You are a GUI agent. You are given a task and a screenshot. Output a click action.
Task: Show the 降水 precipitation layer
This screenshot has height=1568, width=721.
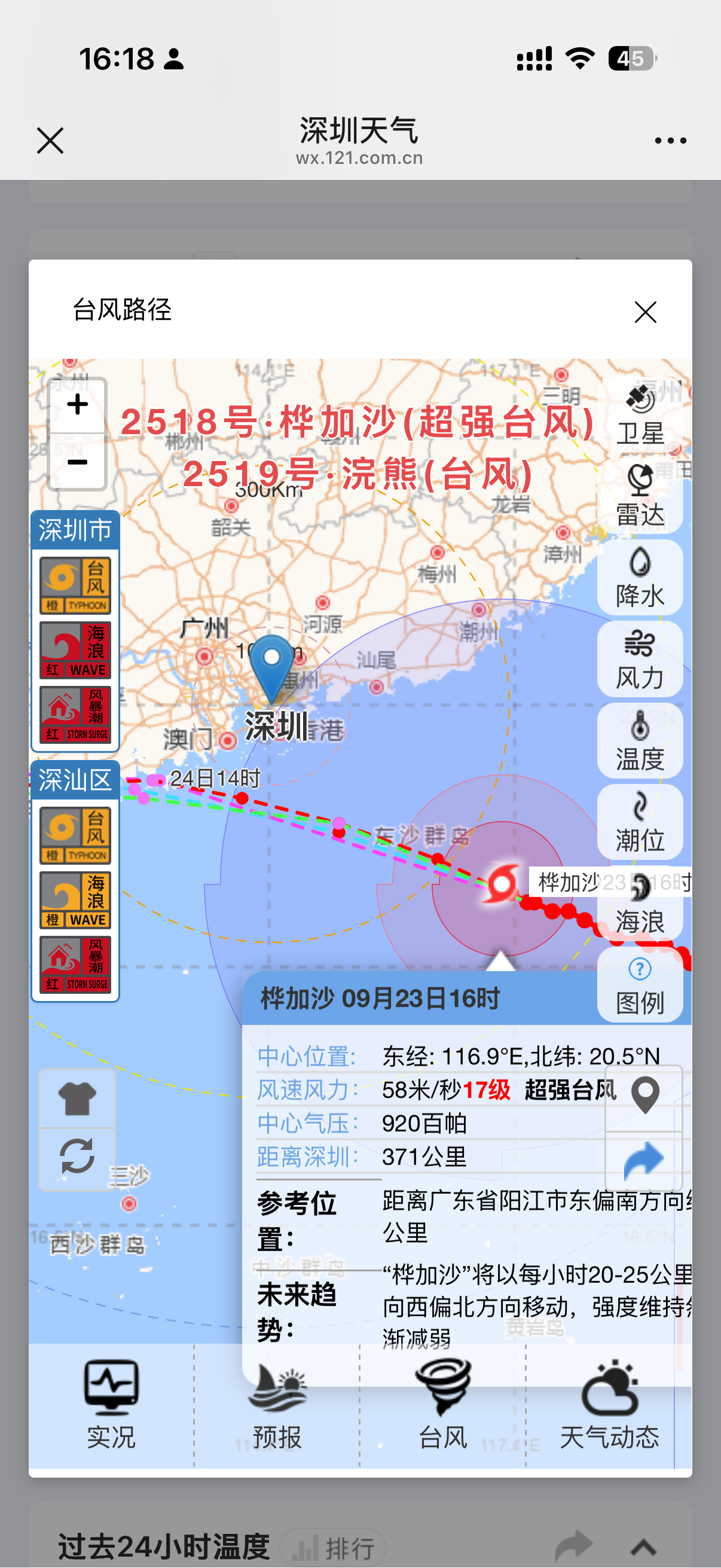[x=640, y=578]
